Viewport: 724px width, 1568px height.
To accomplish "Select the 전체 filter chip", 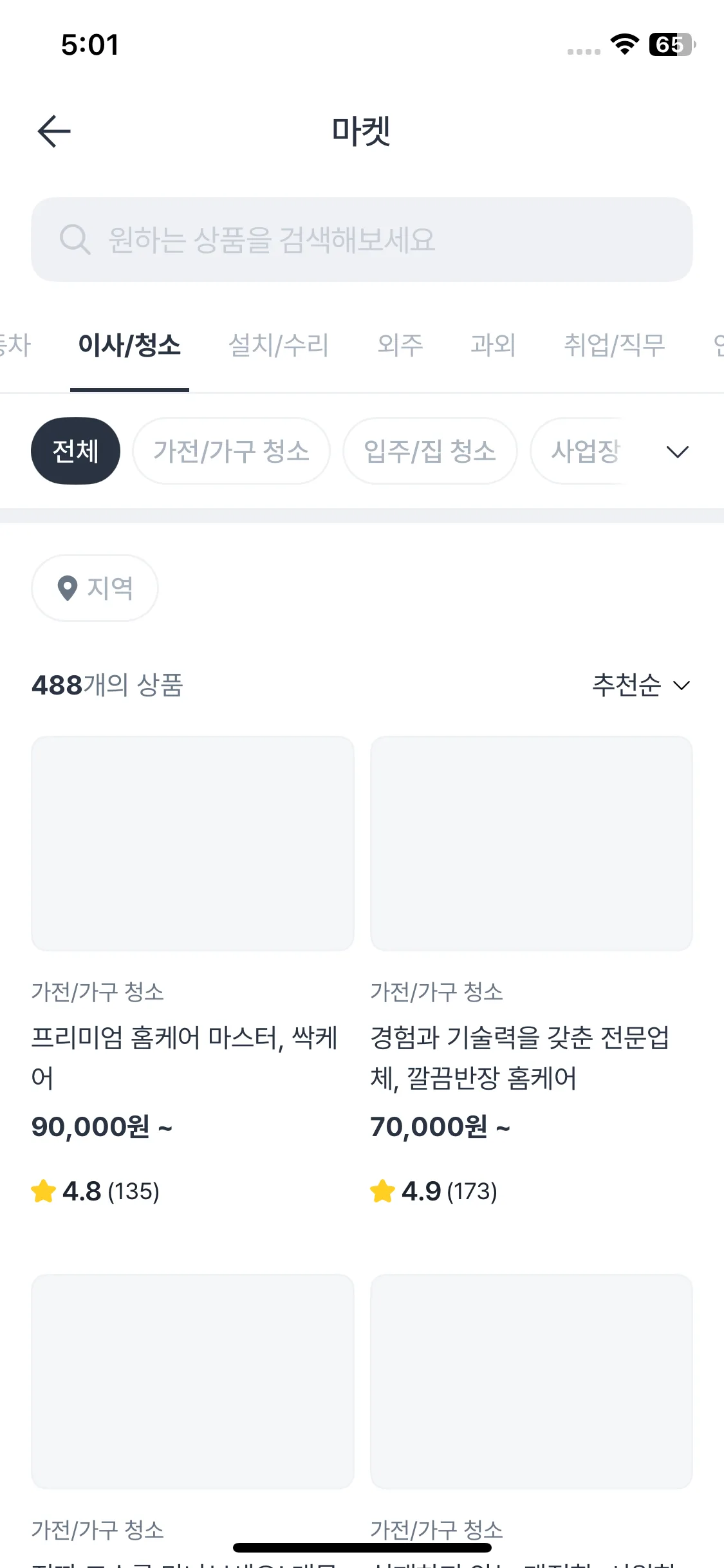I will [75, 451].
